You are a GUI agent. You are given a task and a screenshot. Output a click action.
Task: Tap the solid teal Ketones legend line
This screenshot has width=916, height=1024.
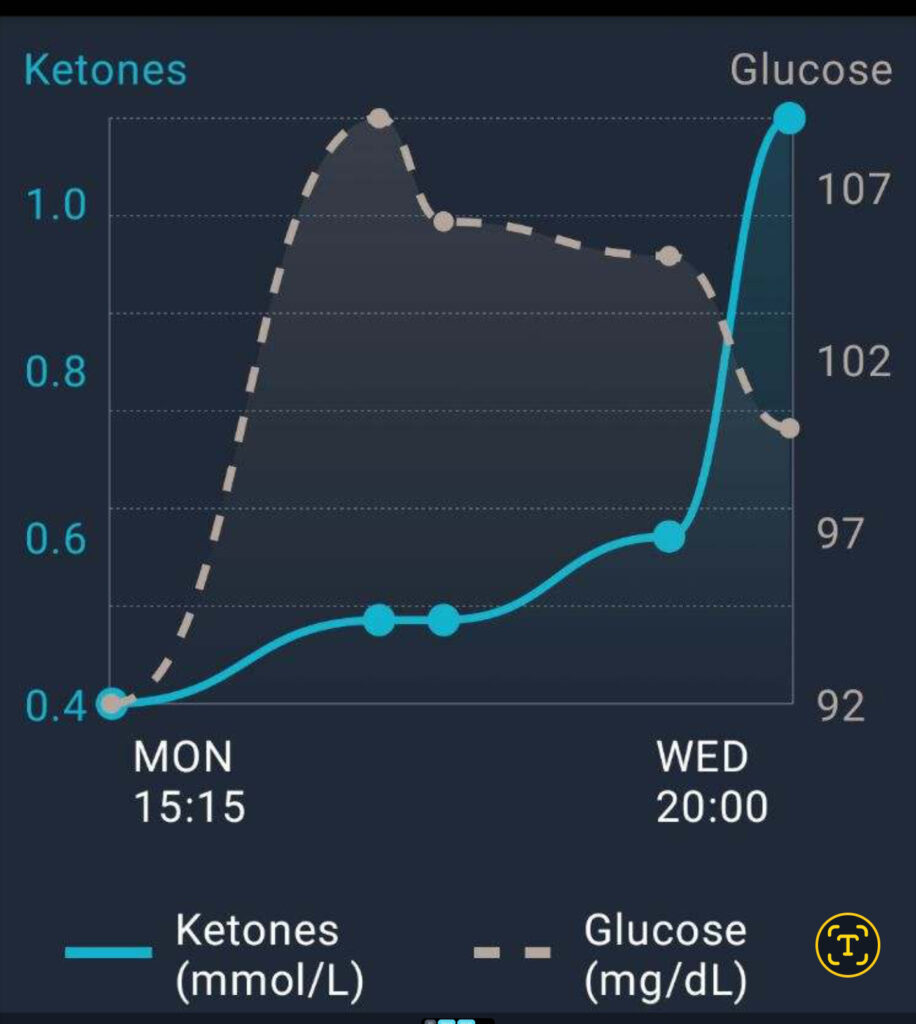pos(108,952)
